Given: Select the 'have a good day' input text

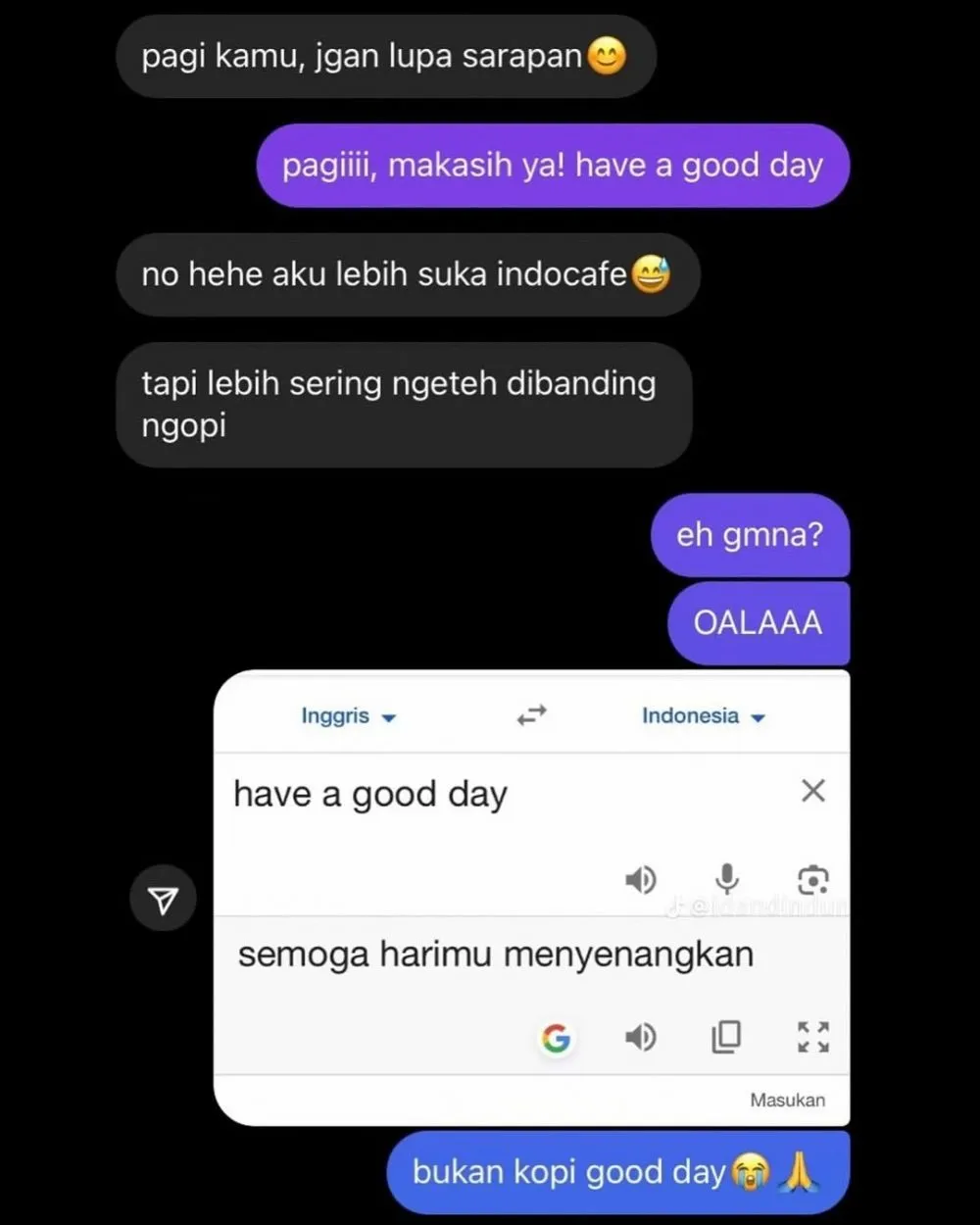Looking at the screenshot, I should [370, 794].
